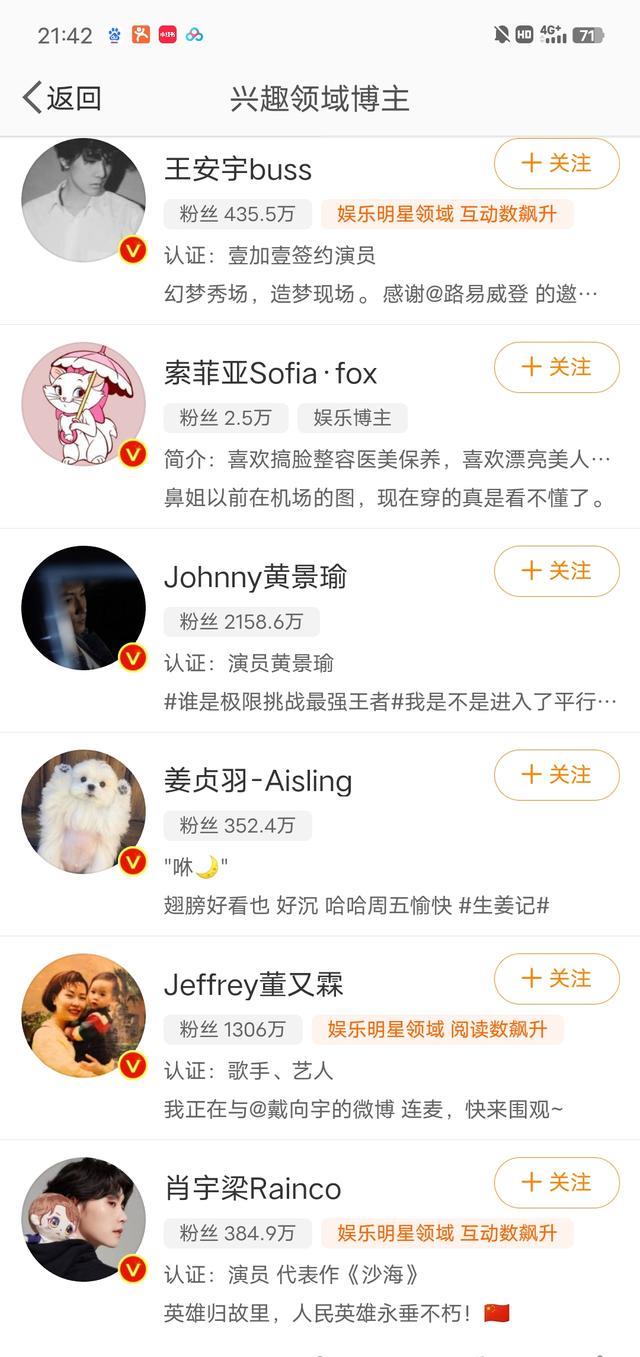
Task: Tap 王安宇buss's black-and-white avatar
Action: (84, 200)
